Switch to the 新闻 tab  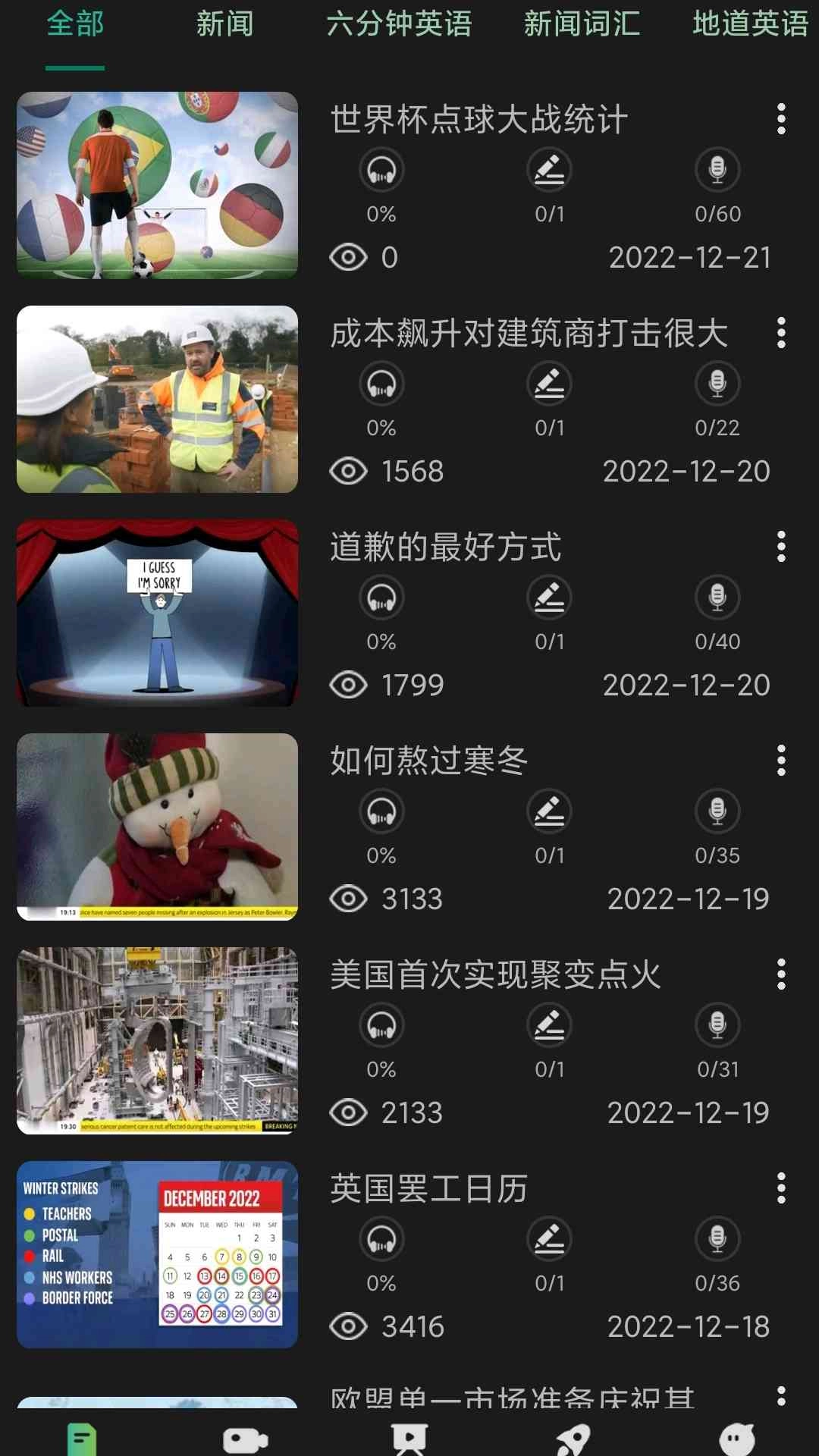pyautogui.click(x=225, y=24)
